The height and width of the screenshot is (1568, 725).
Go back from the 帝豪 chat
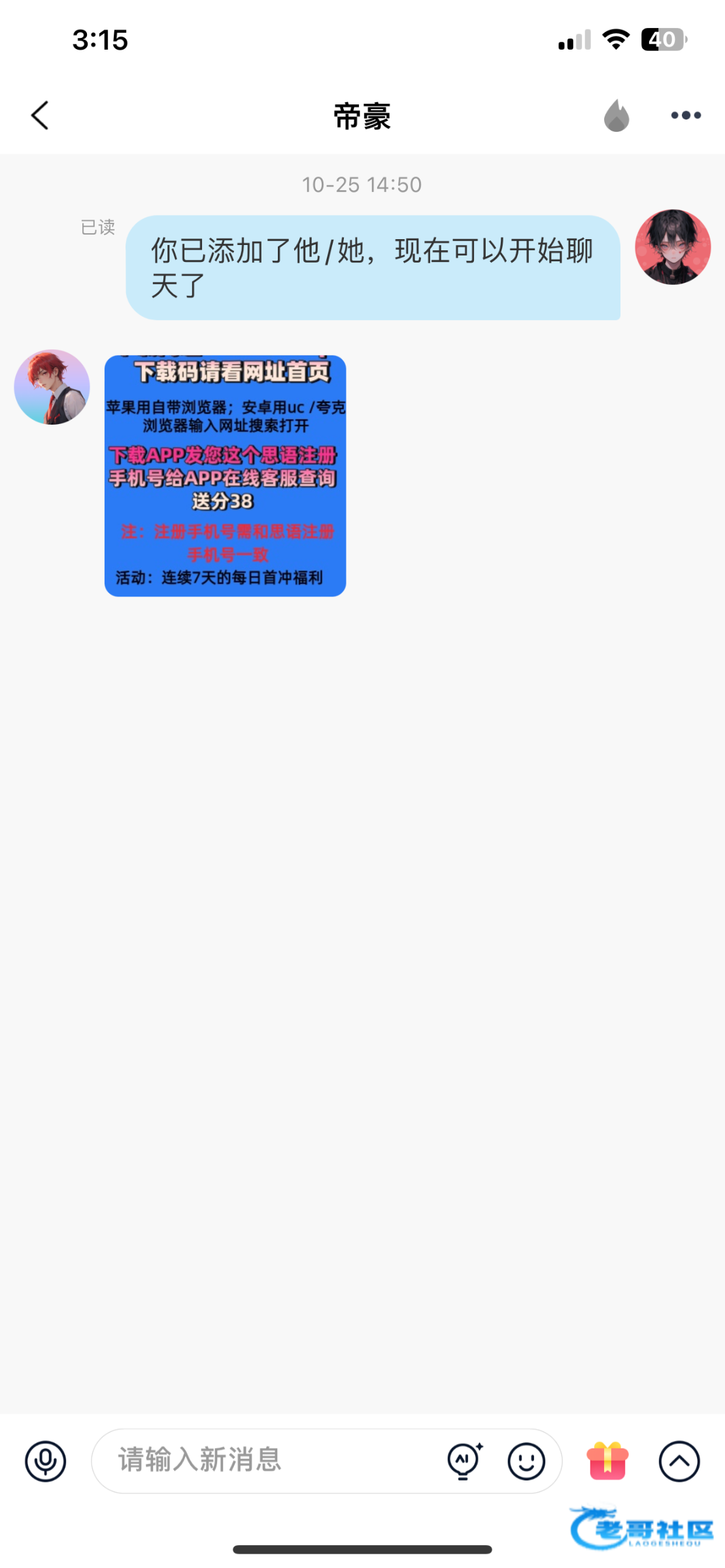(x=40, y=116)
